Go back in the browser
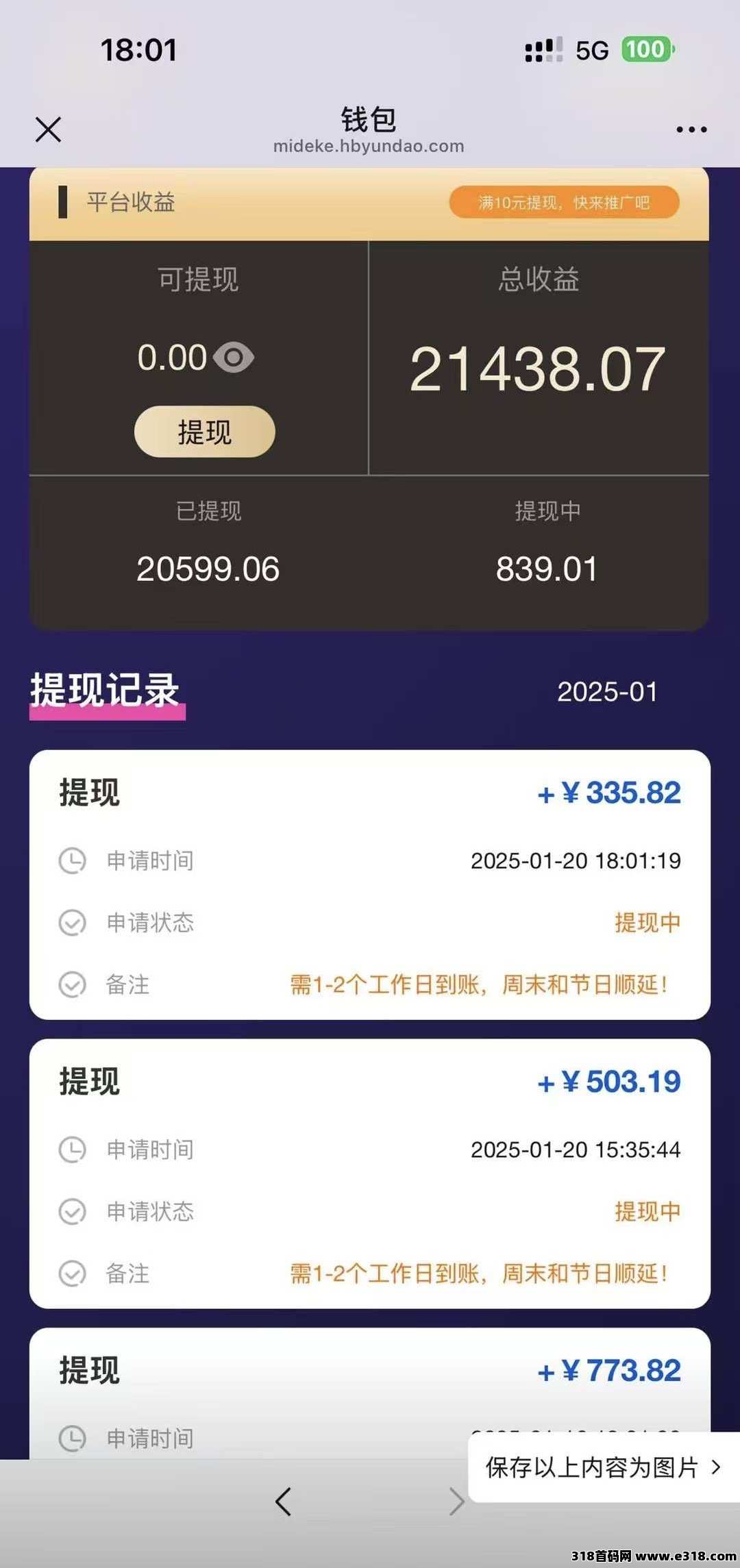Image resolution: width=740 pixels, height=1568 pixels. [x=283, y=1502]
